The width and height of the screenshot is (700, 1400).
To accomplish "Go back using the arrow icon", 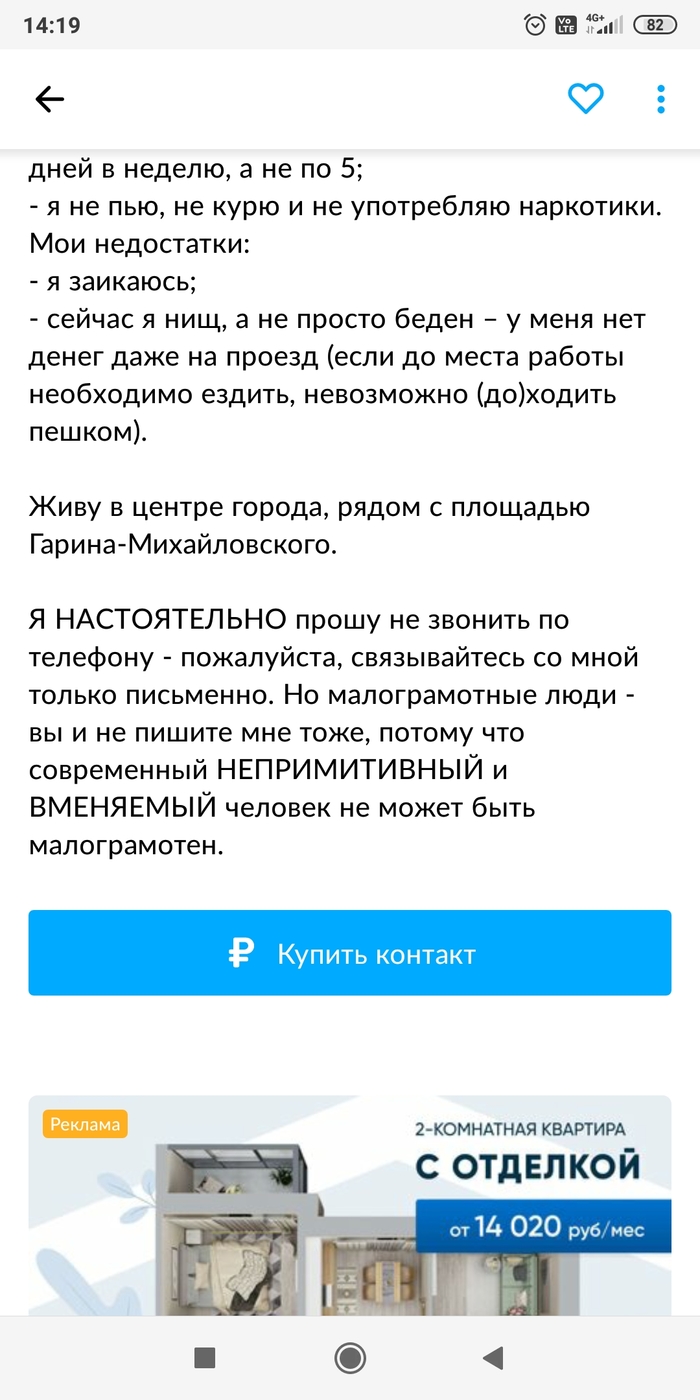I will (x=49, y=98).
